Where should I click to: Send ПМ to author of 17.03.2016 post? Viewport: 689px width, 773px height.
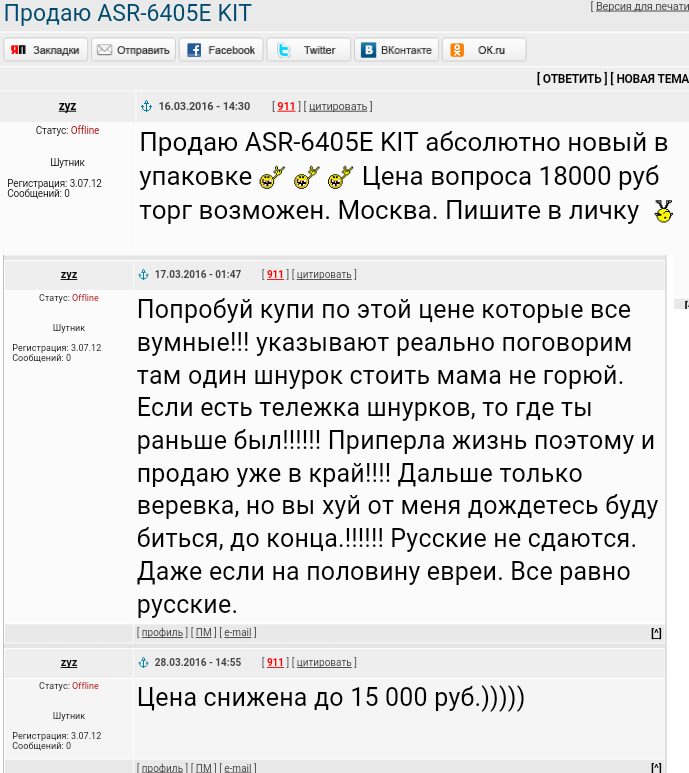coord(204,632)
